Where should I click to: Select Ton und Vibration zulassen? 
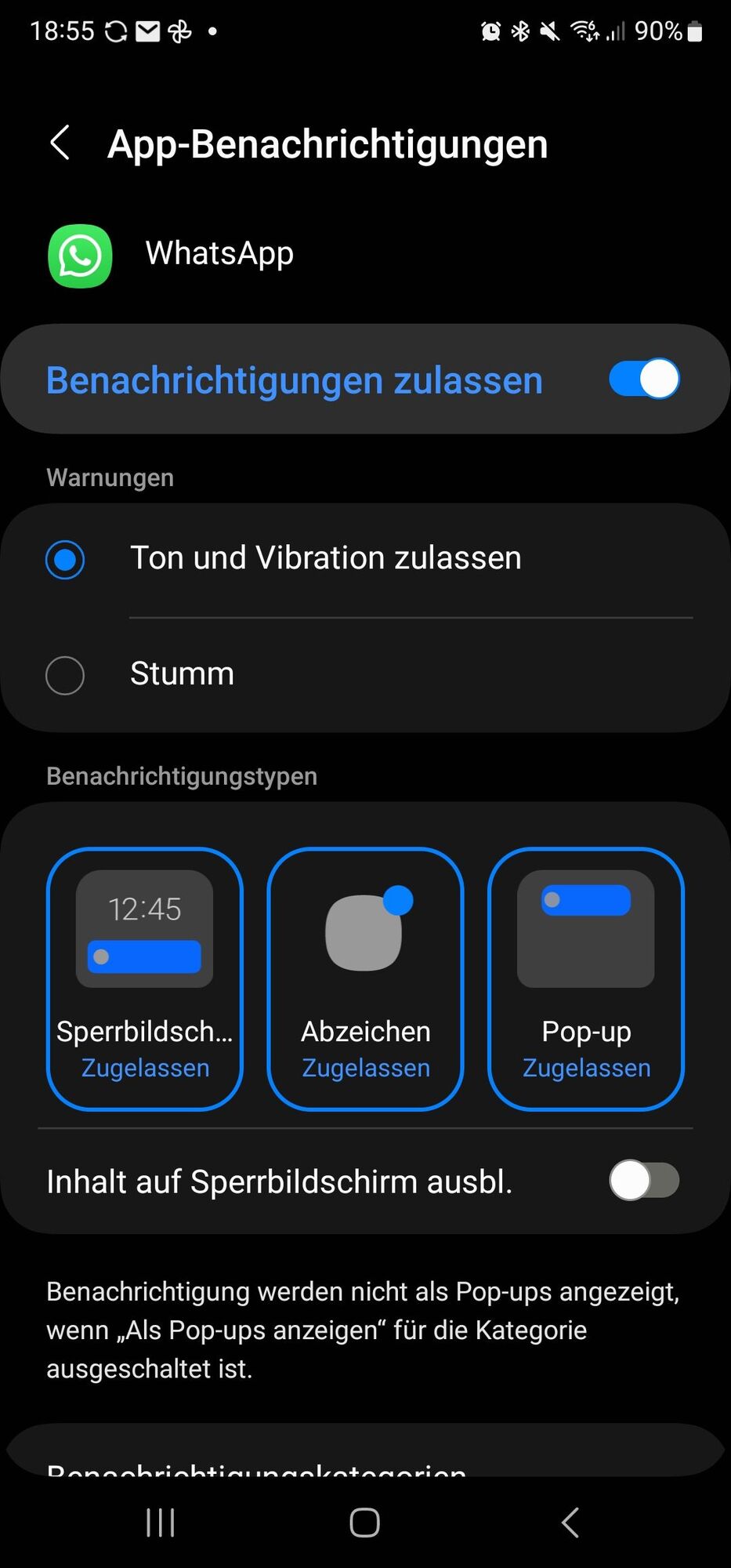[65, 560]
